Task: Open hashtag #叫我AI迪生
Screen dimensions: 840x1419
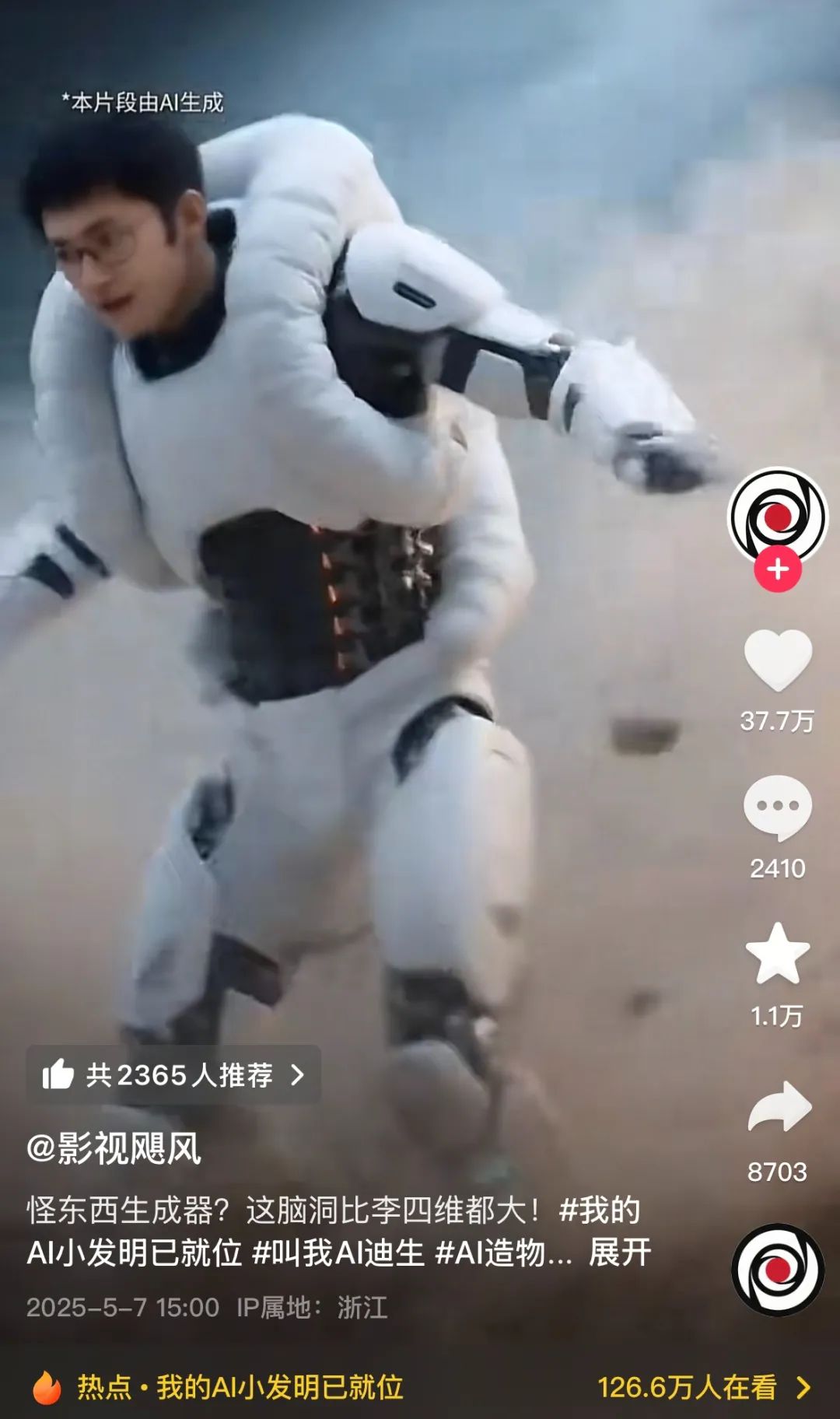Action: 339,1253
